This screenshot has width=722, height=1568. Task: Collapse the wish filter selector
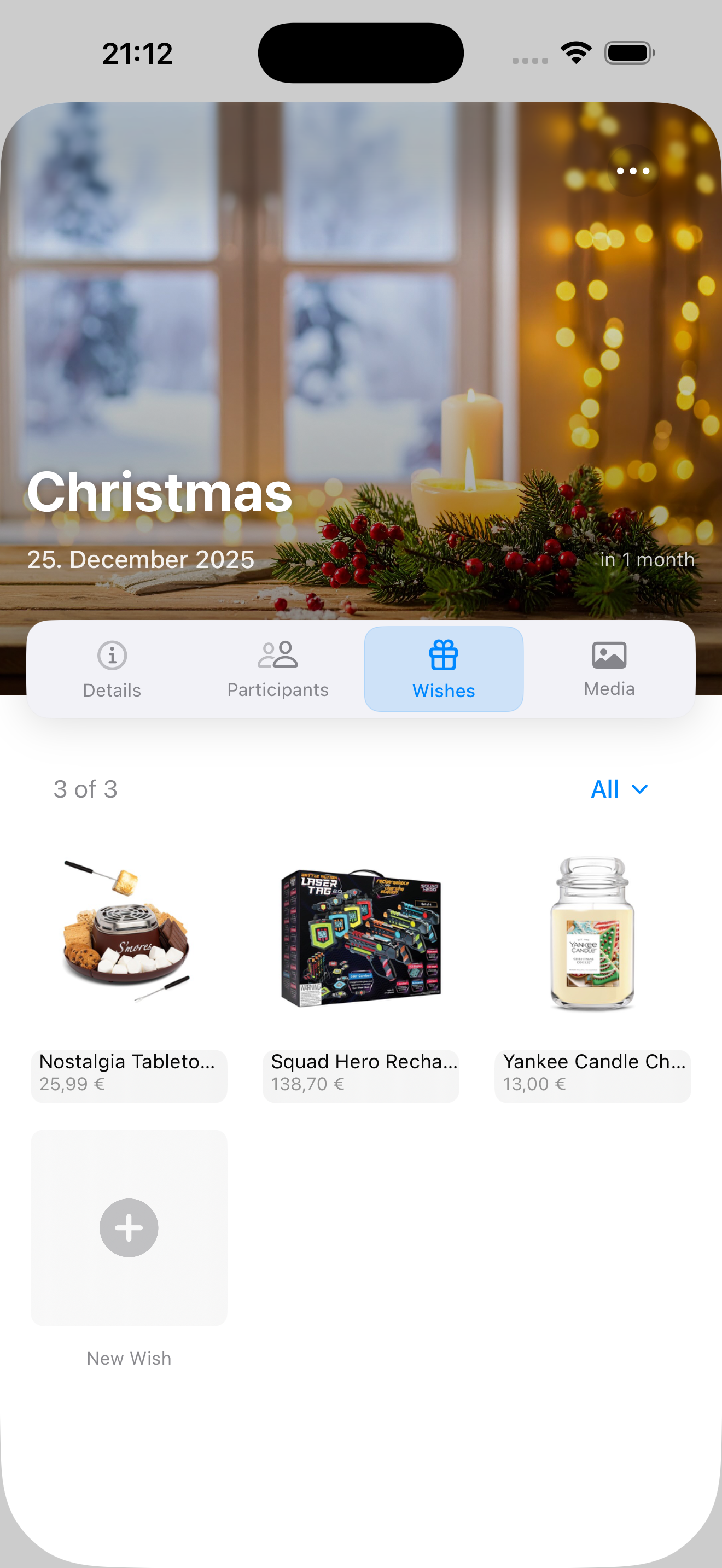pos(620,789)
